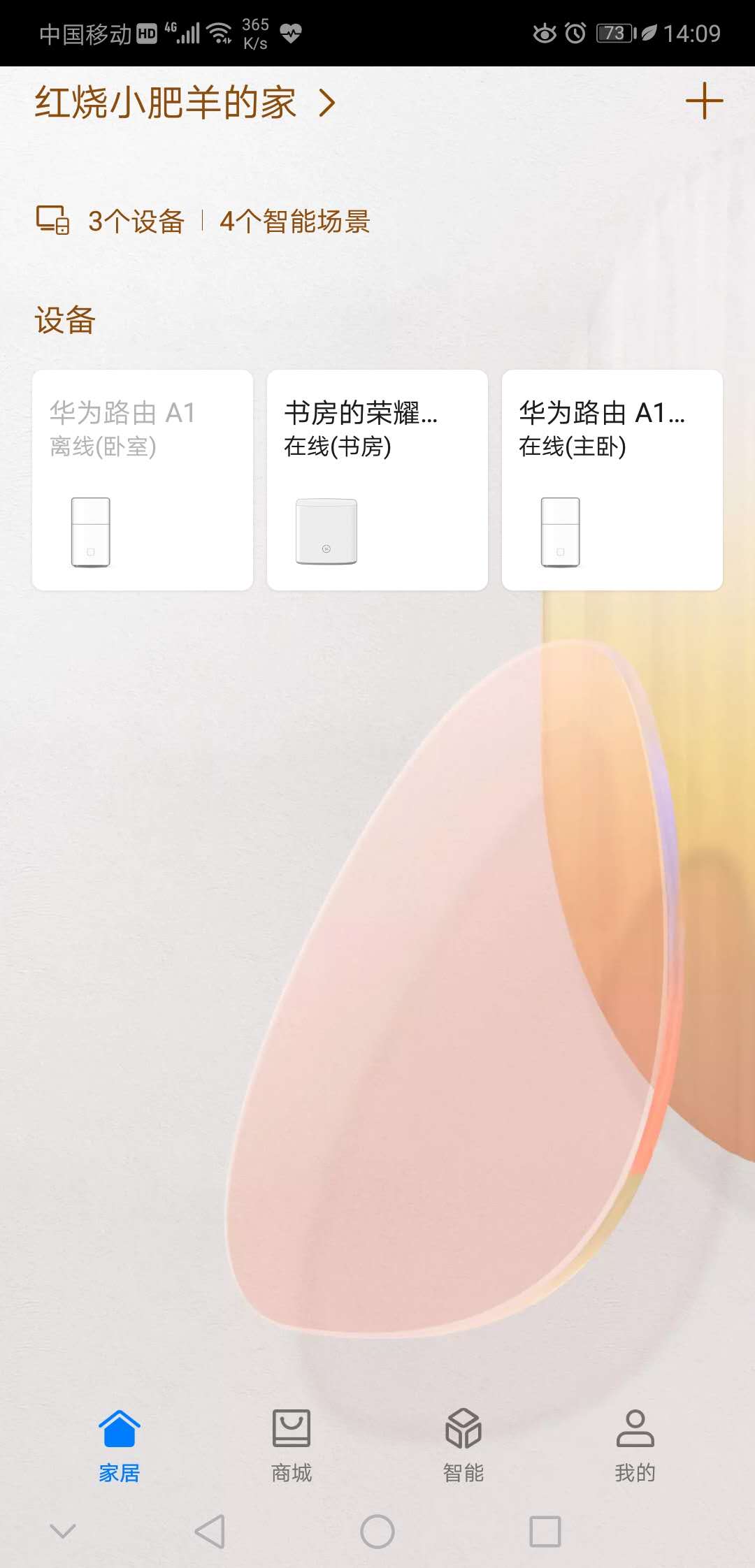
Task: Open offline 华为路由 A1 in 卧室
Action: coord(143,480)
